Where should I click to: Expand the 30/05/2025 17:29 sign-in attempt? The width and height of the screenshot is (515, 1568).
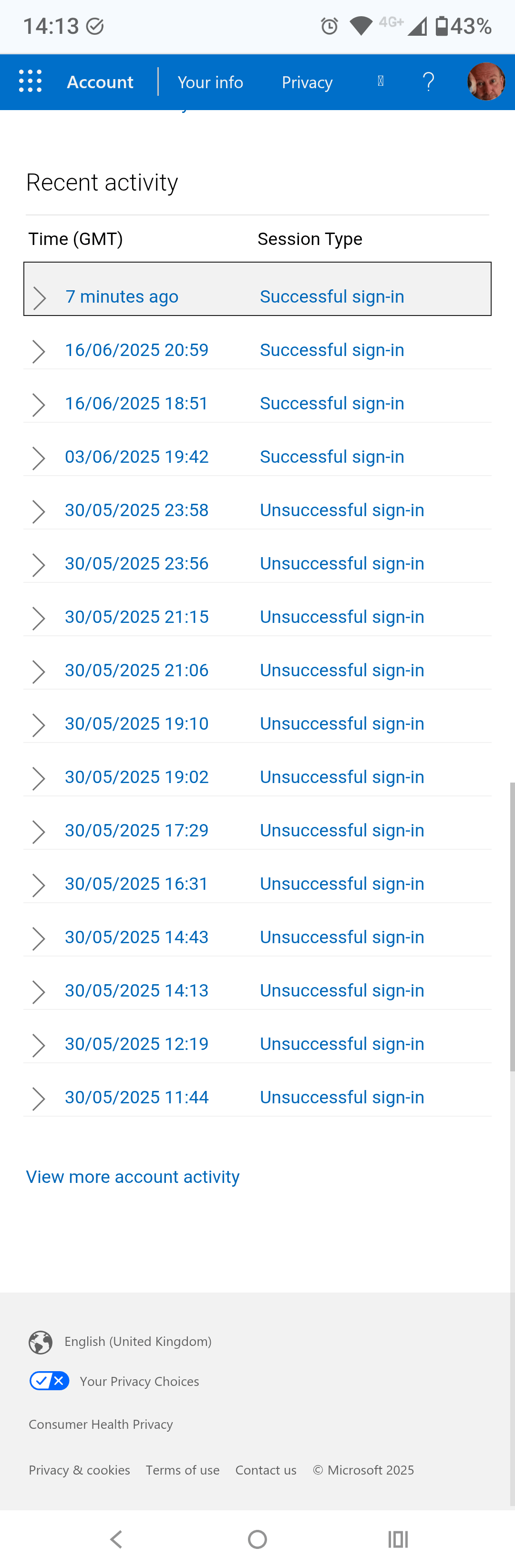tap(38, 832)
